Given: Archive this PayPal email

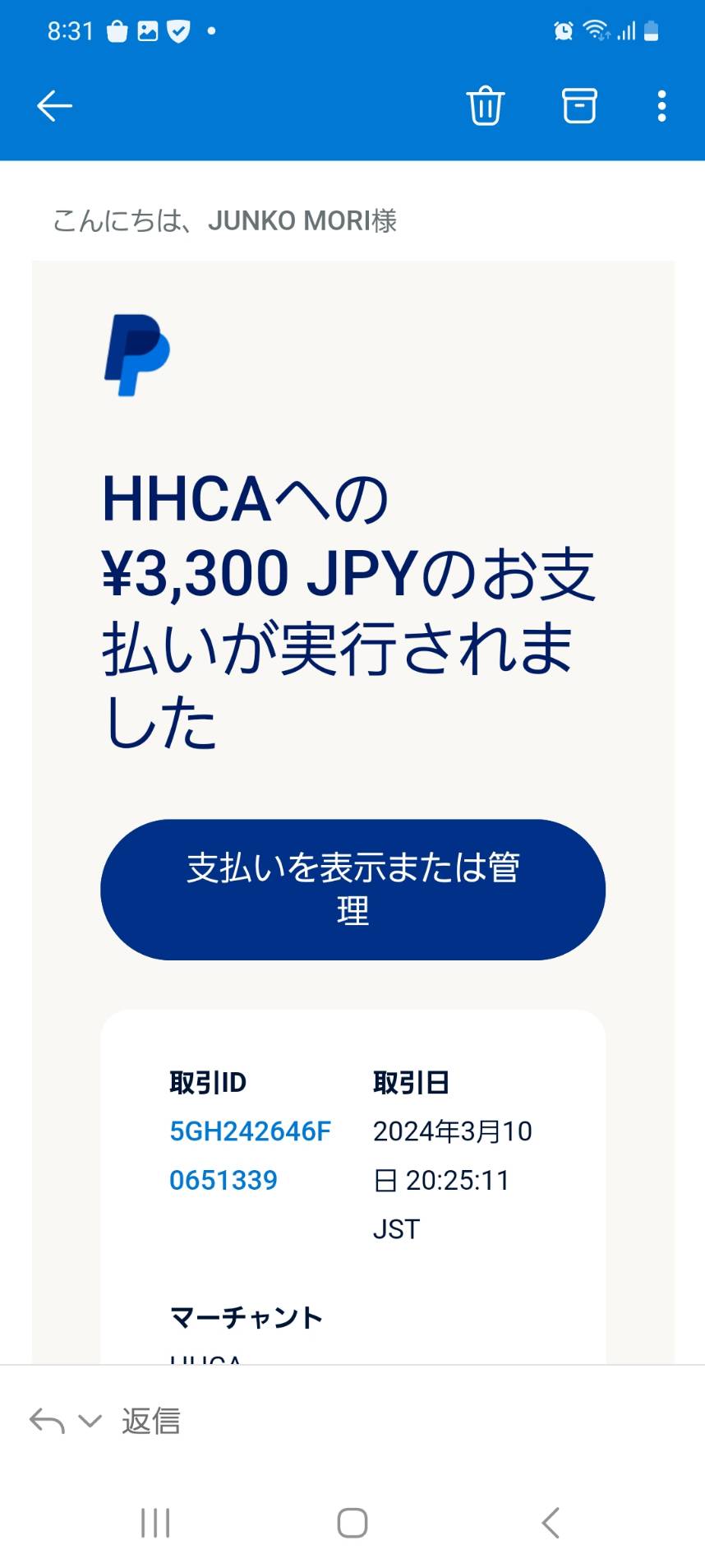Looking at the screenshot, I should (x=579, y=105).
